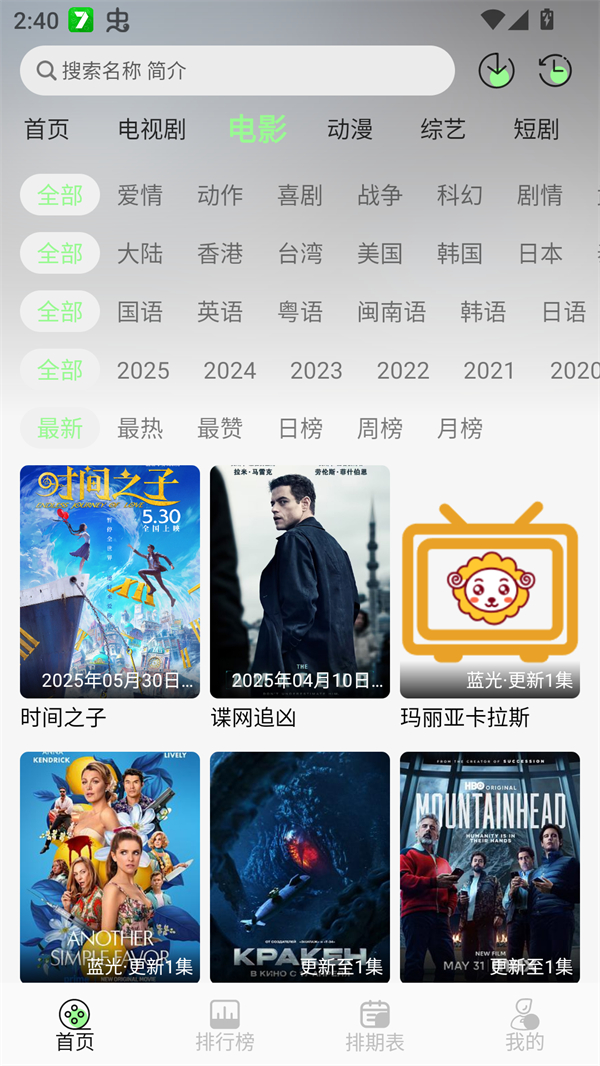Switch to the 综艺 tab
Screen dimensions: 600x1066
pyautogui.click(x=443, y=129)
